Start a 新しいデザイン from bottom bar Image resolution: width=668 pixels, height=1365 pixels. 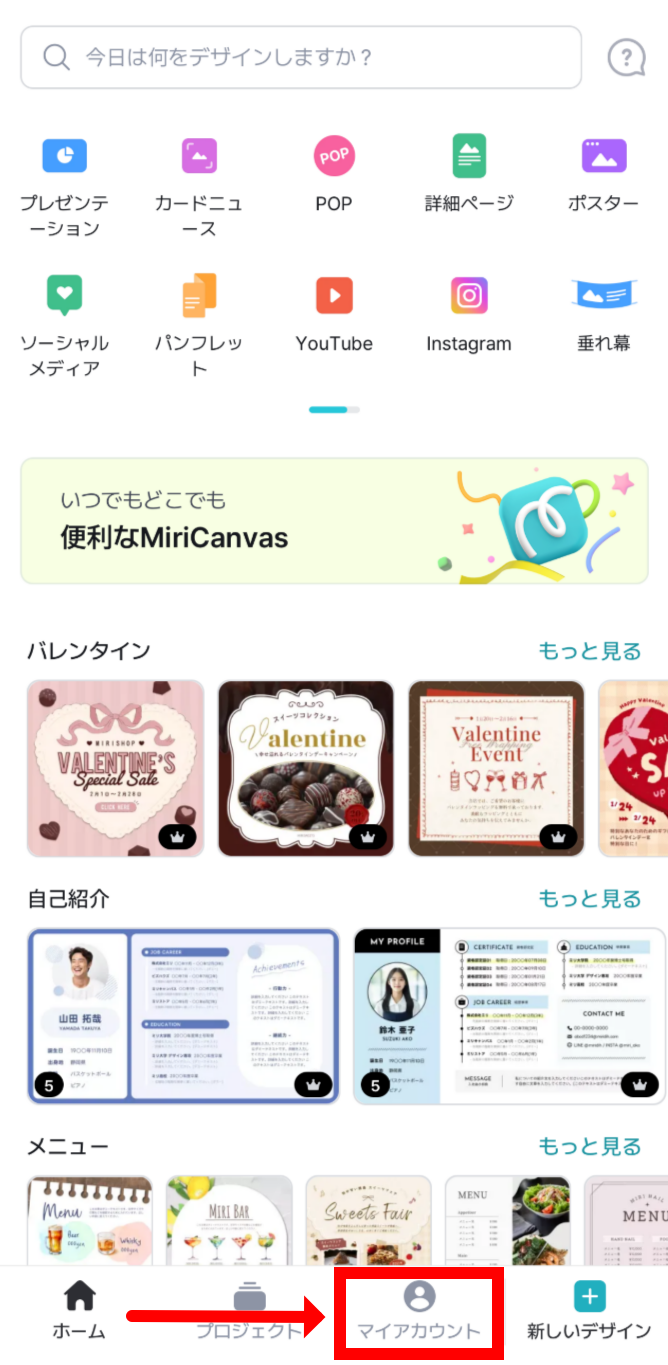point(589,1313)
